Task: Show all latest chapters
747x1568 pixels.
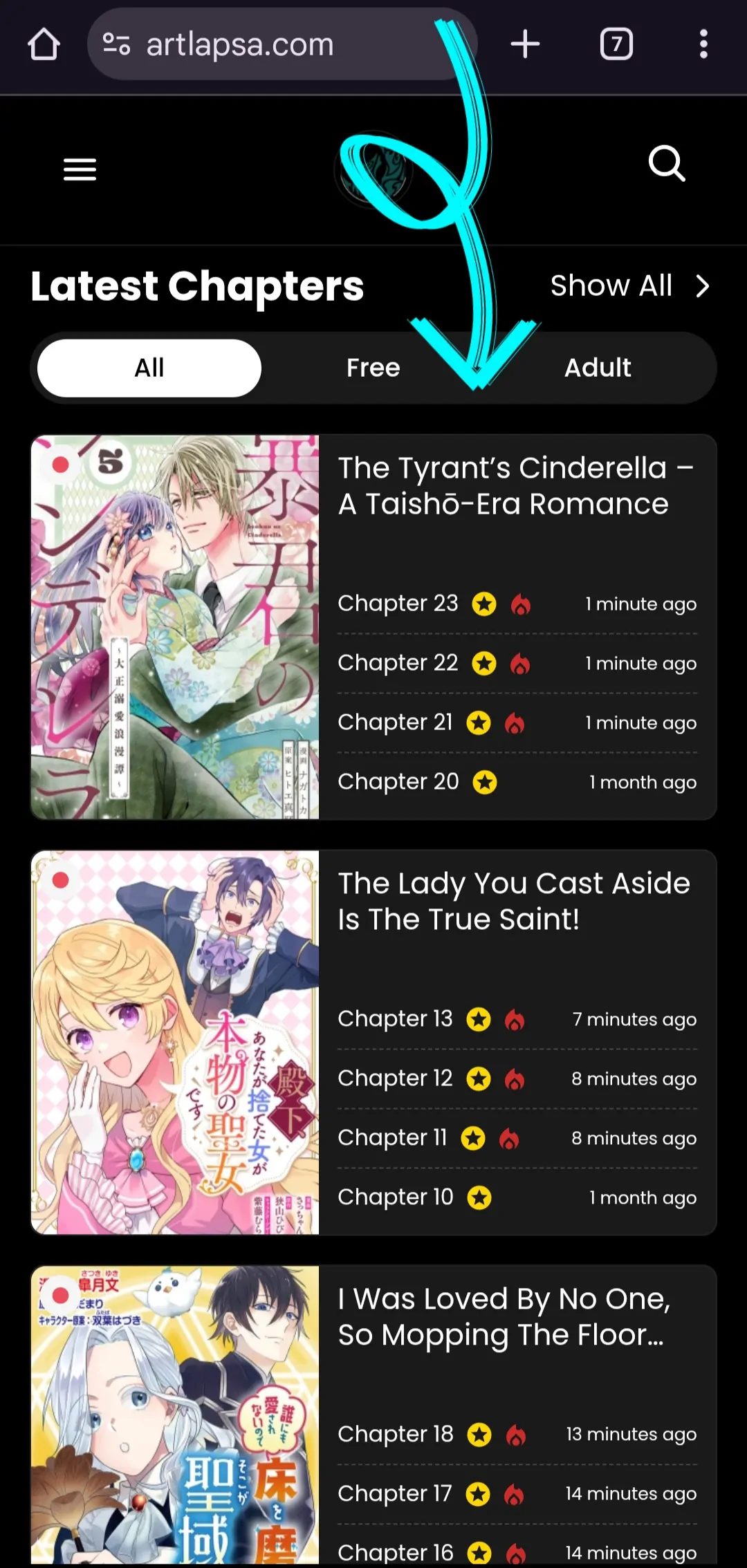Action: tap(629, 286)
